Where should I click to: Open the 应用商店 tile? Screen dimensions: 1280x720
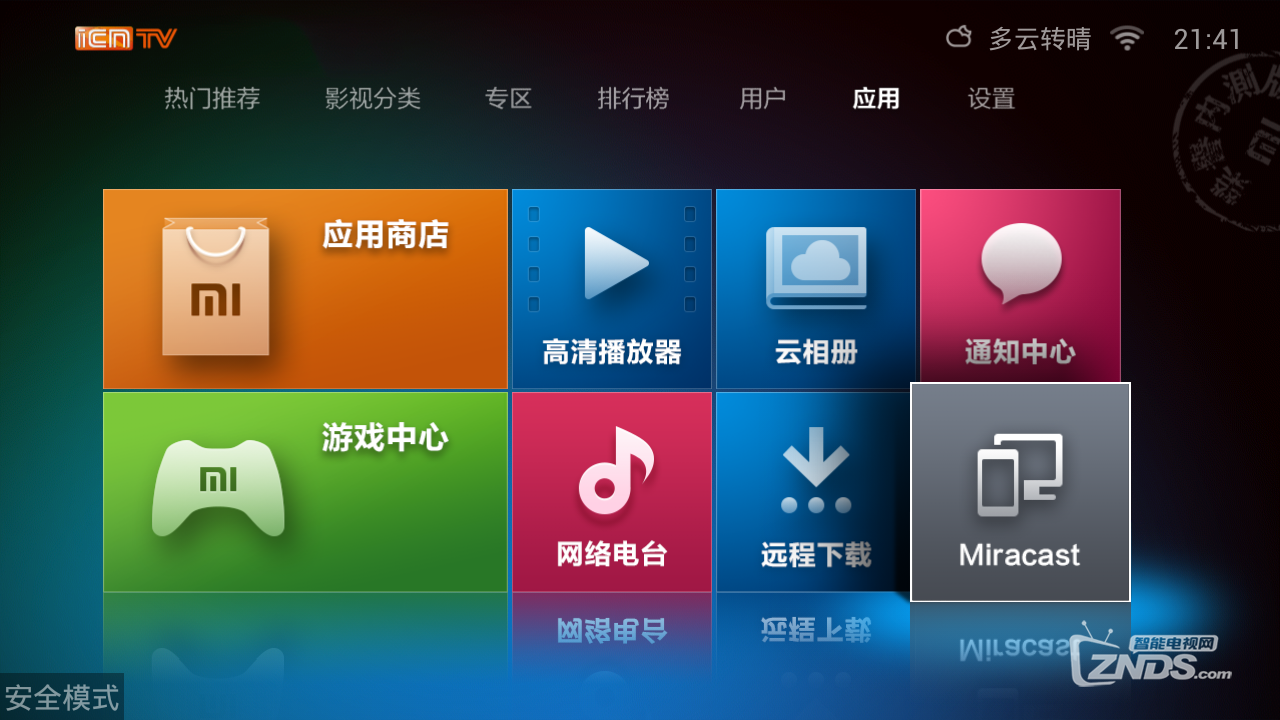coord(305,289)
